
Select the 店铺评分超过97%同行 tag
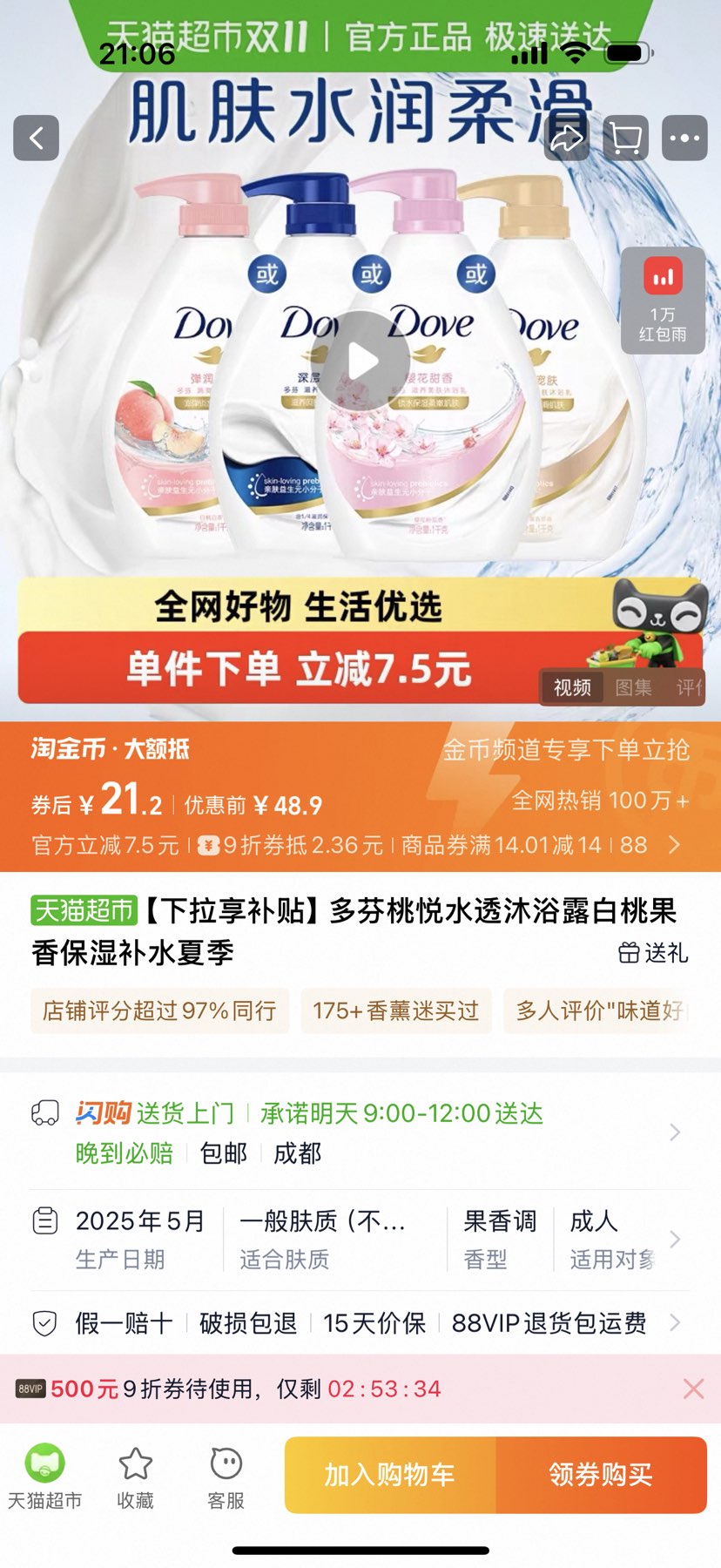point(161,1011)
